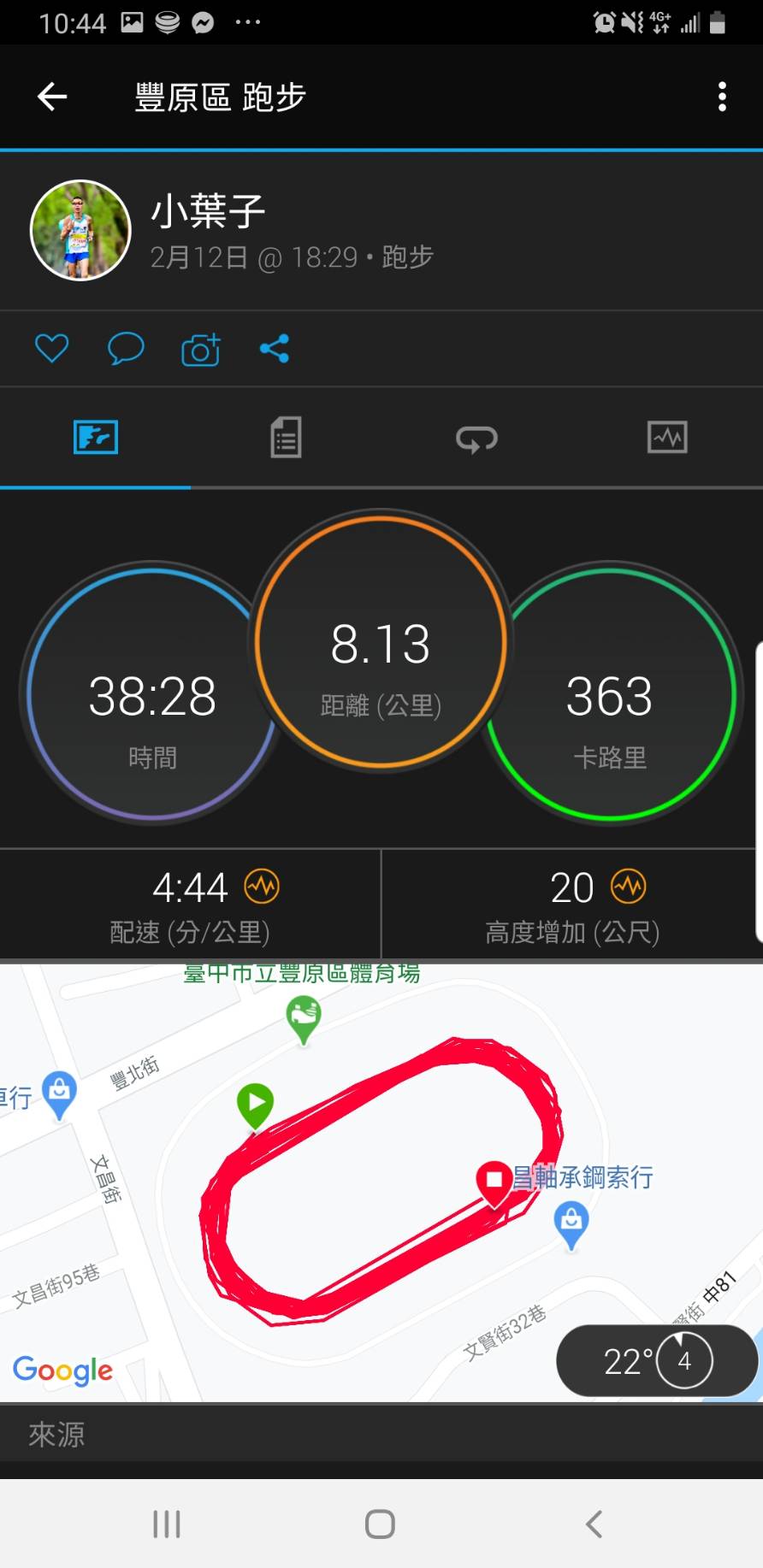
Task: Share this running activity
Action: [275, 349]
